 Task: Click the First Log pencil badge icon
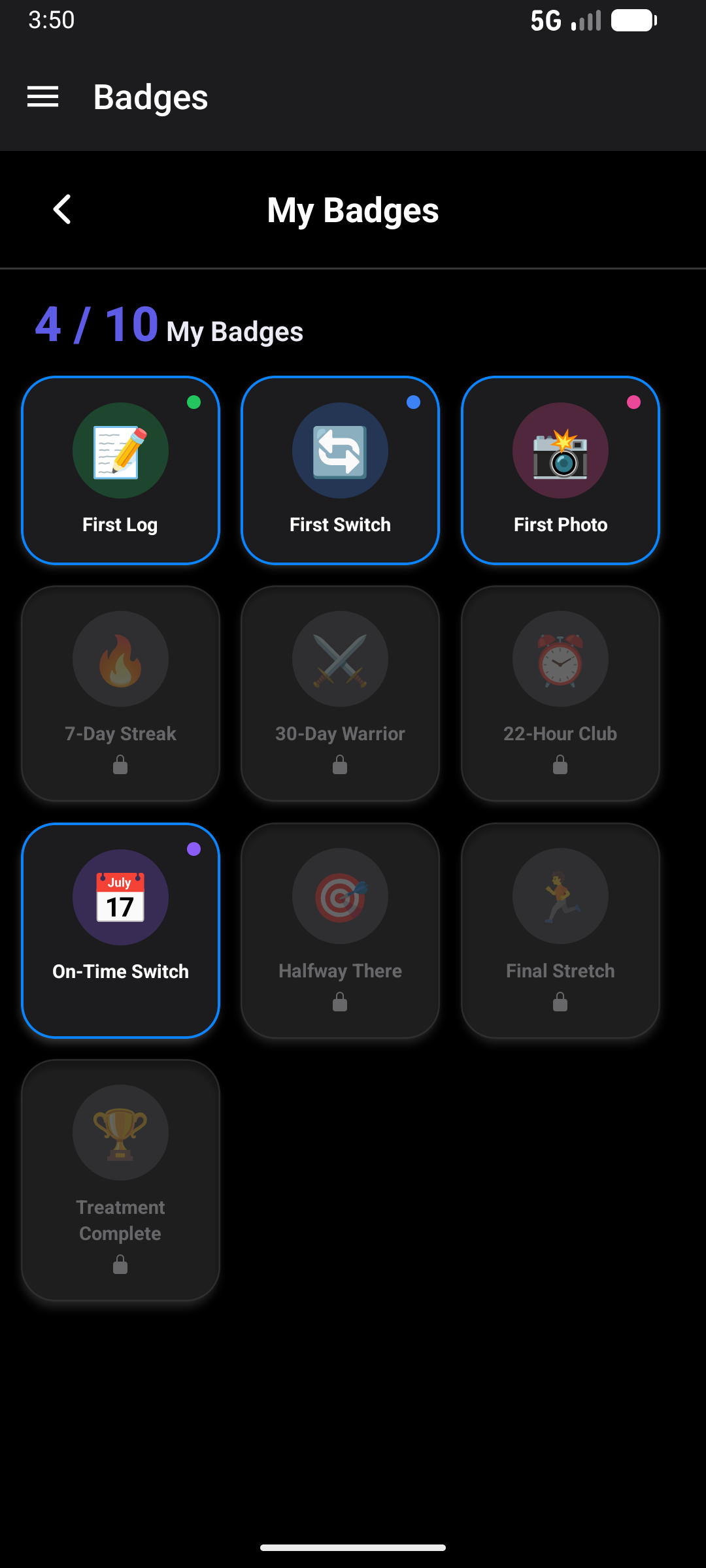click(x=120, y=450)
